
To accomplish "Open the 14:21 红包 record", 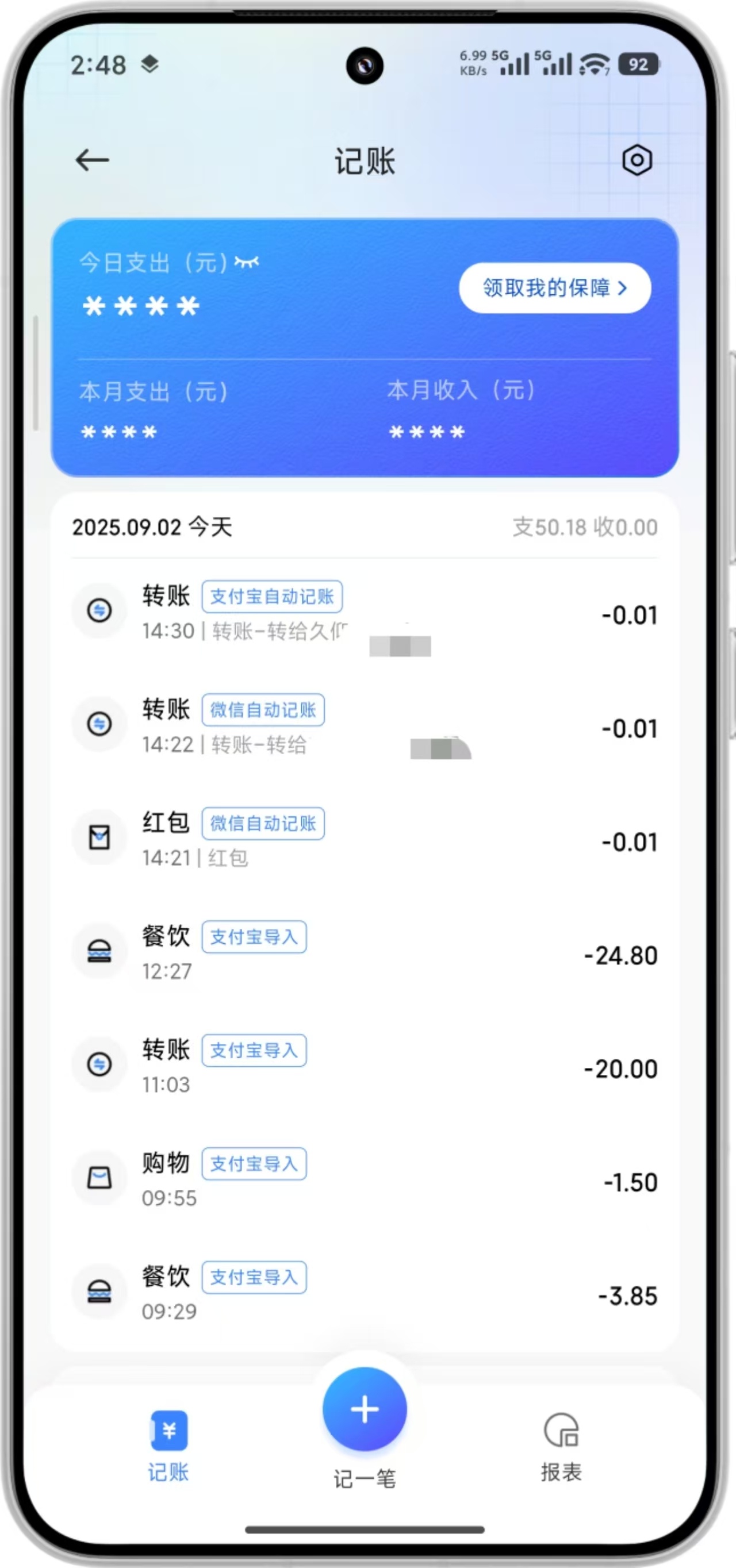I will [365, 840].
